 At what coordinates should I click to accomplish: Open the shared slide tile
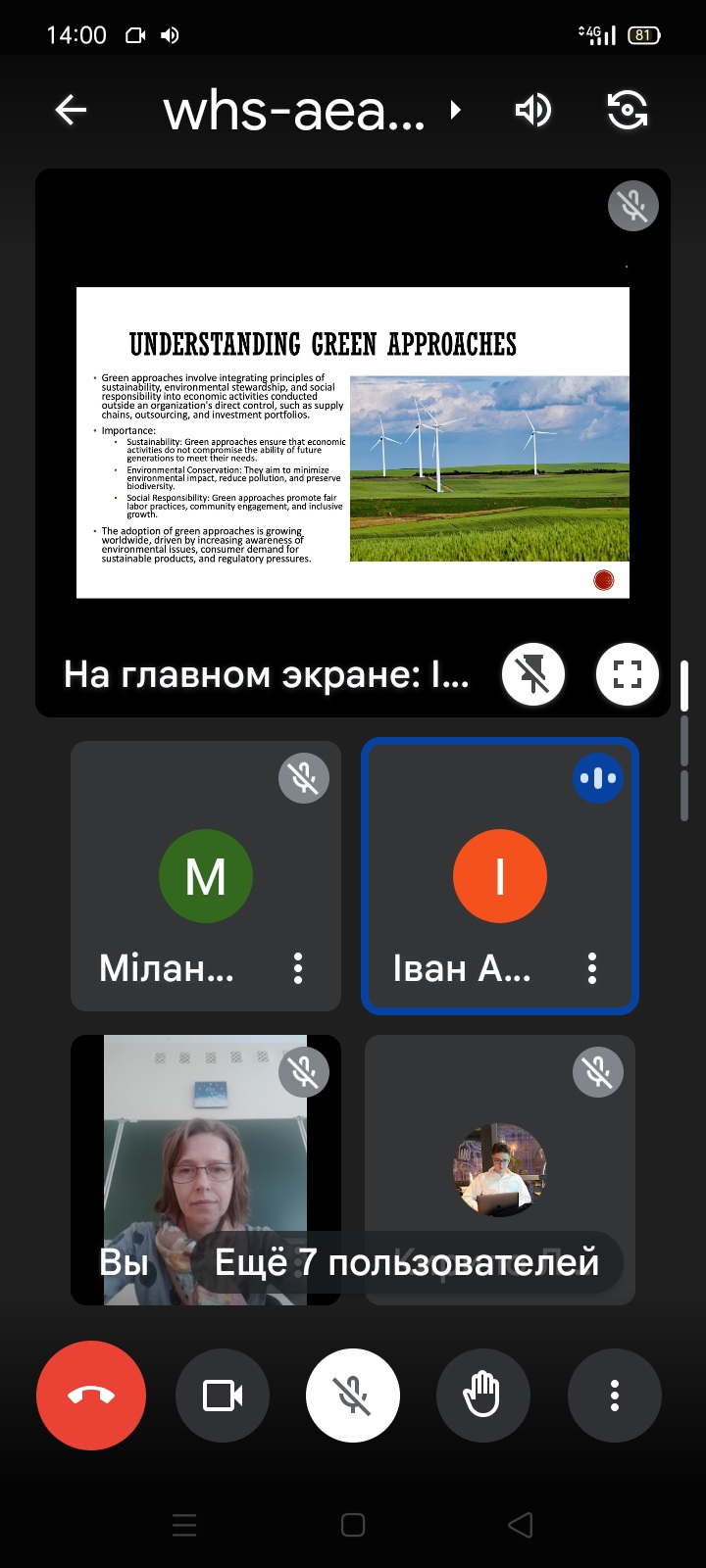click(353, 441)
